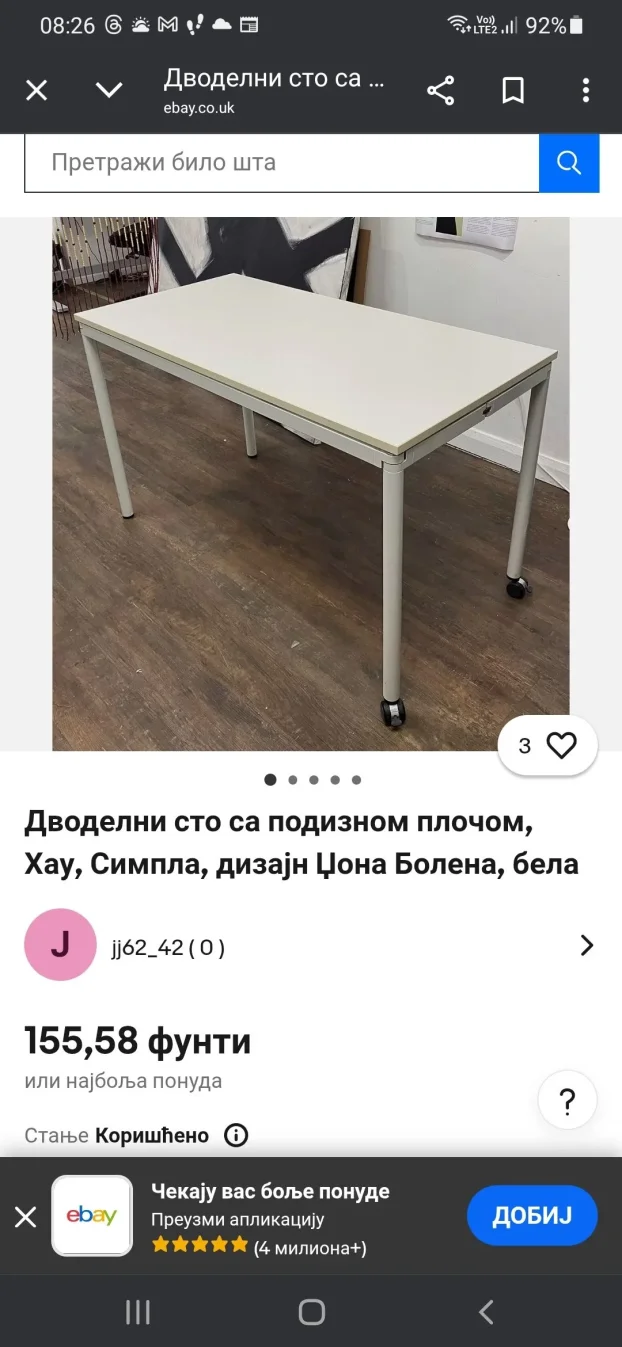Bookmark this eBay page
The height and width of the screenshot is (1347, 622).
(x=513, y=91)
